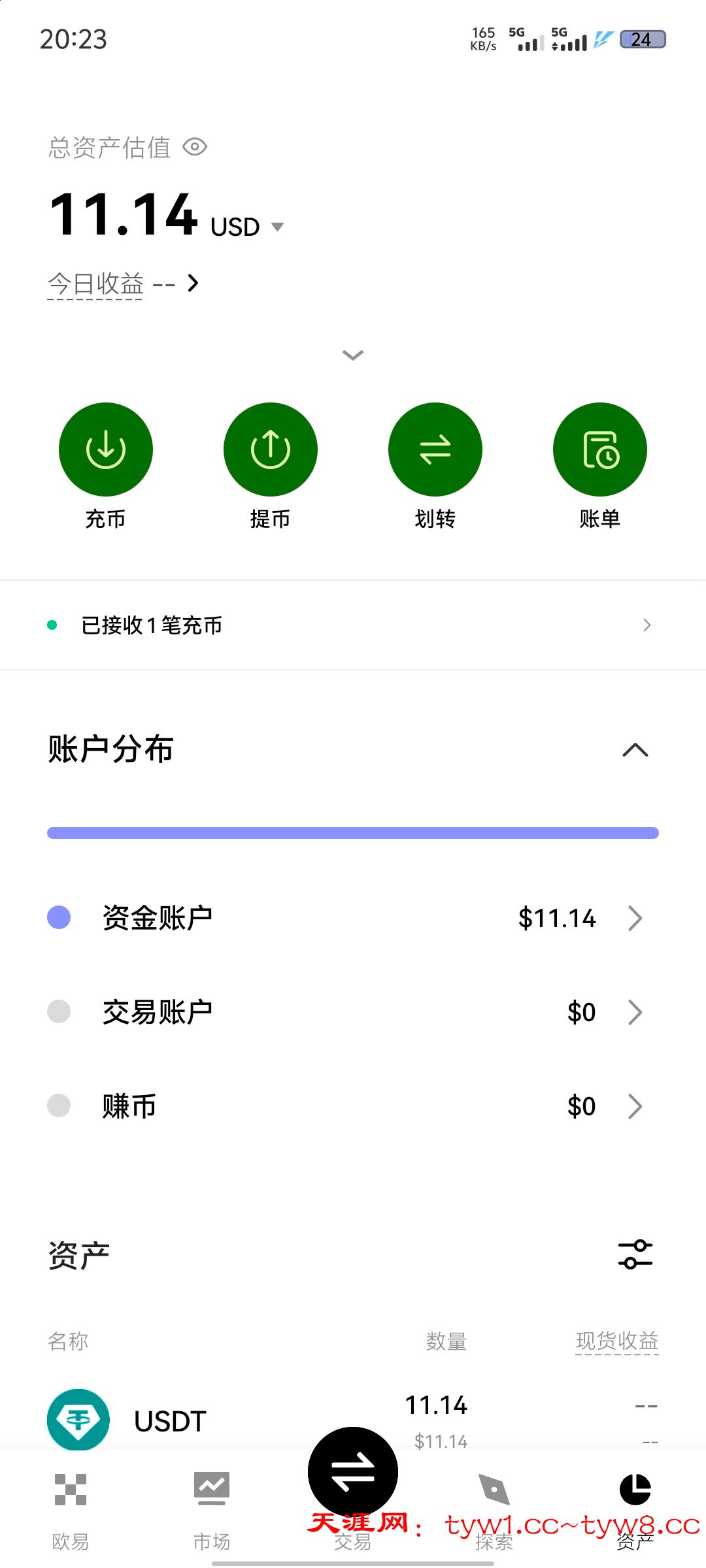Screen dimensions: 706x1568
Task: Open the 赚币 earn account
Action: click(353, 1106)
